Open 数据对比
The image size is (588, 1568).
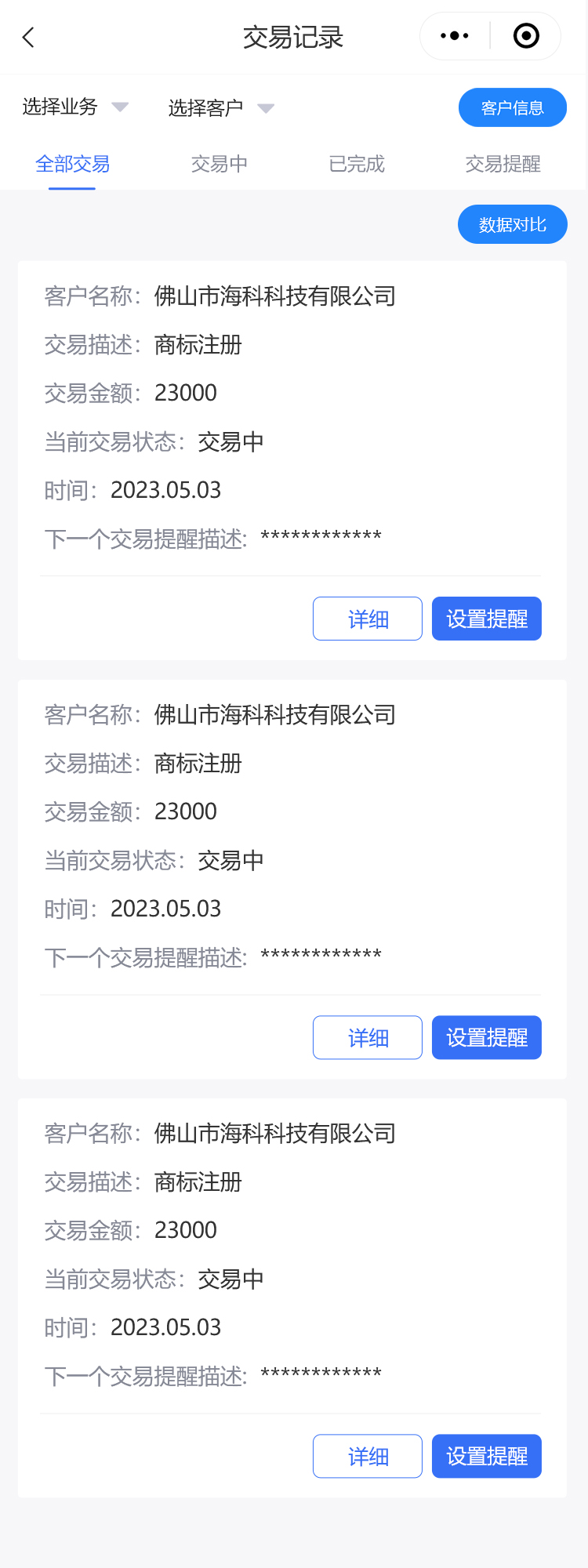[512, 224]
